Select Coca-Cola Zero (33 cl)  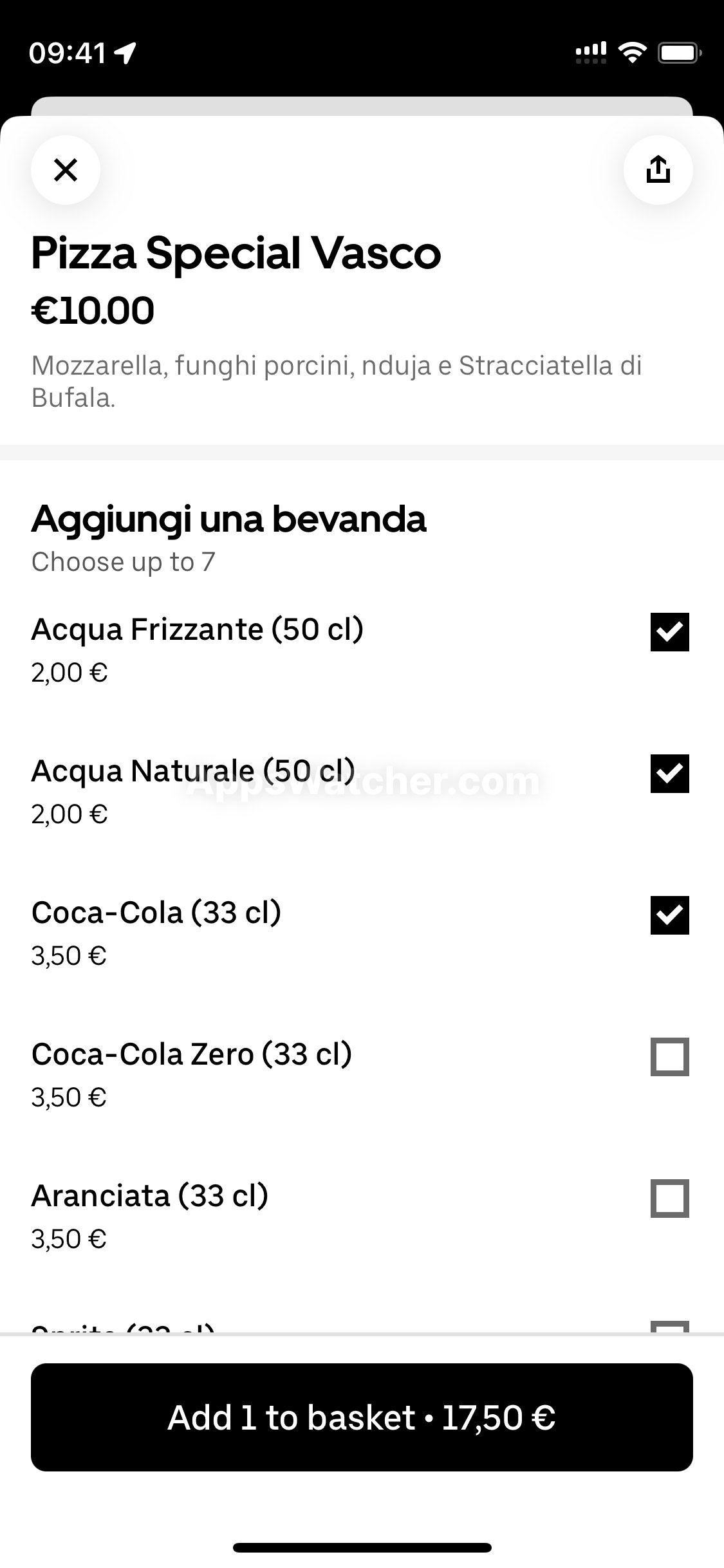point(669,1057)
